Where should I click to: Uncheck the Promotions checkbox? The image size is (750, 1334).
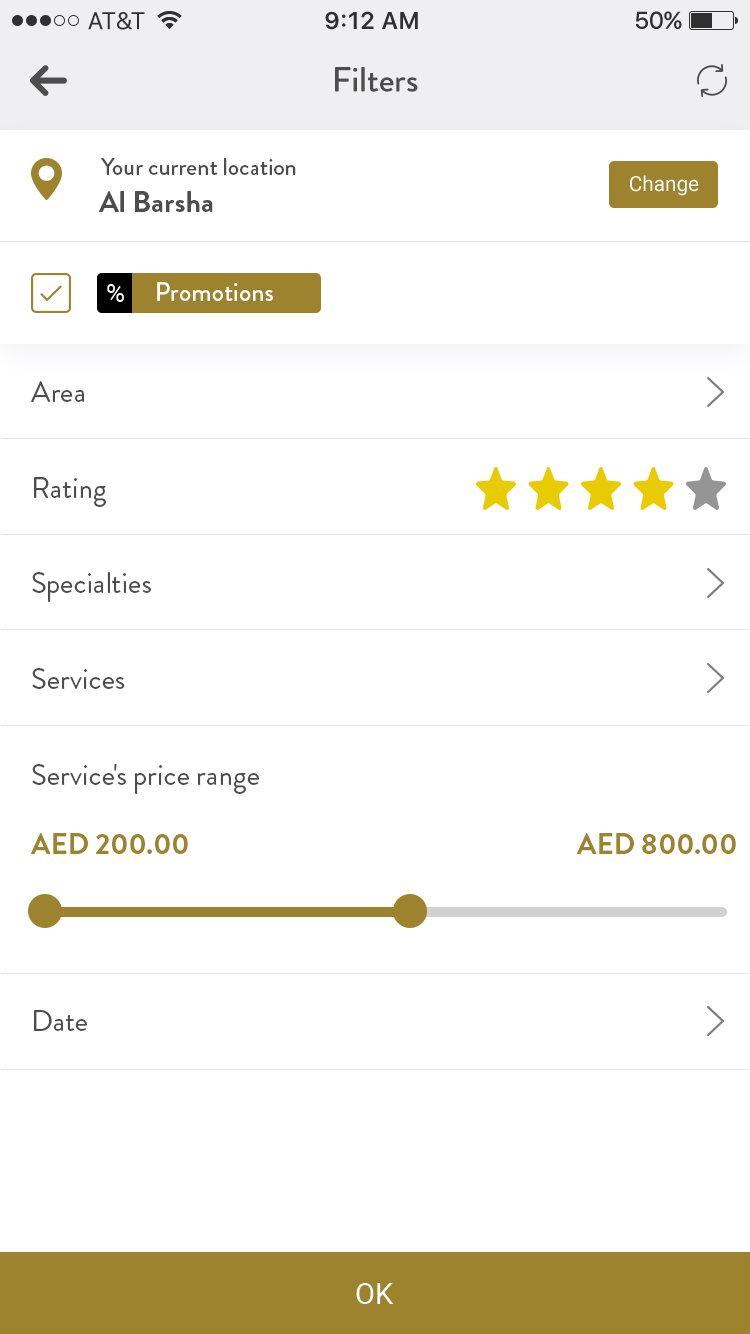[x=51, y=293]
